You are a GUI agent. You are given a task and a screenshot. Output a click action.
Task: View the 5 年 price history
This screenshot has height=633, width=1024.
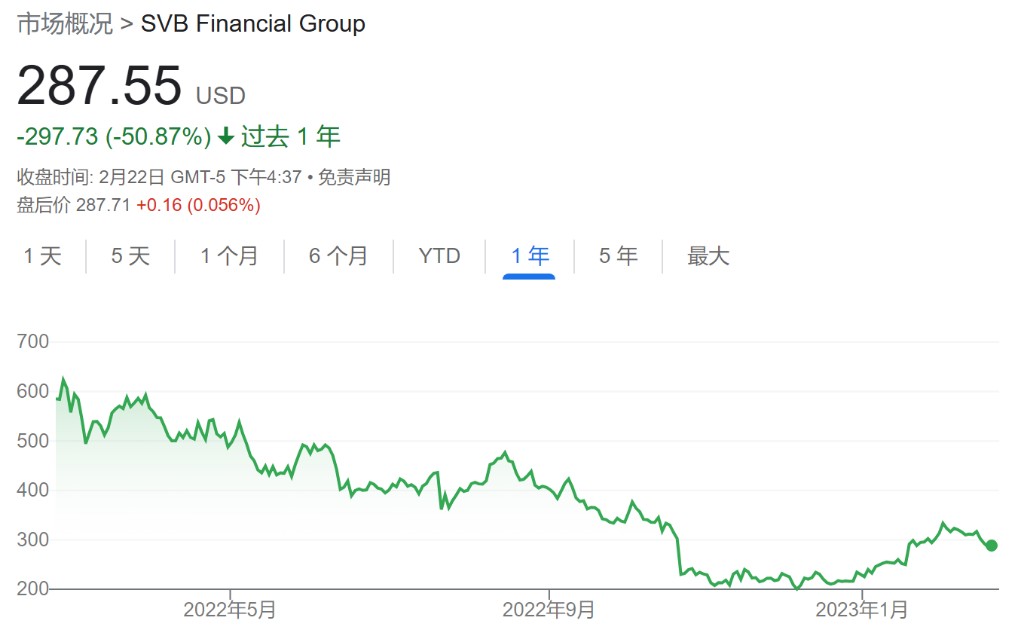point(618,256)
